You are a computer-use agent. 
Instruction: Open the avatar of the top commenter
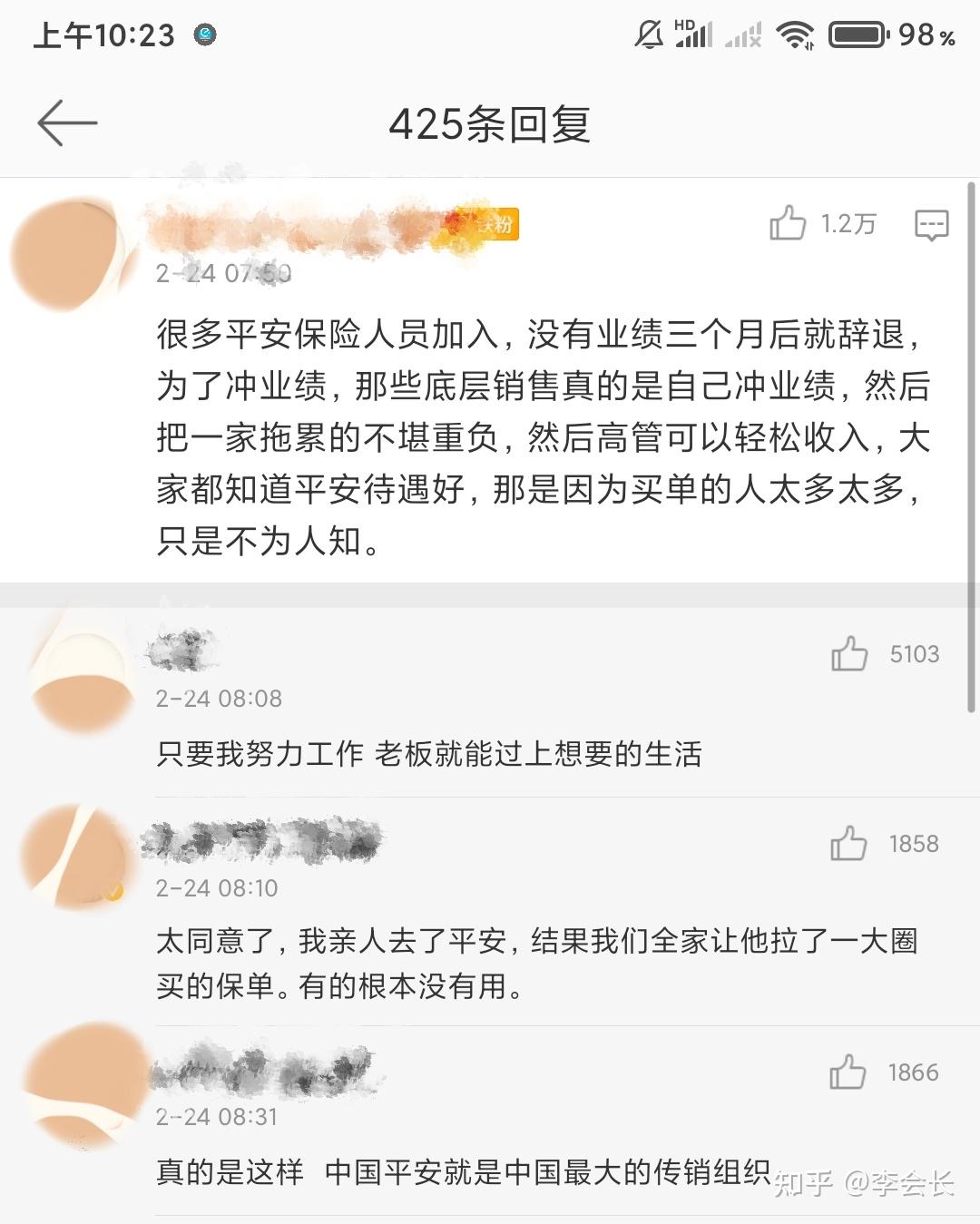click(x=68, y=254)
